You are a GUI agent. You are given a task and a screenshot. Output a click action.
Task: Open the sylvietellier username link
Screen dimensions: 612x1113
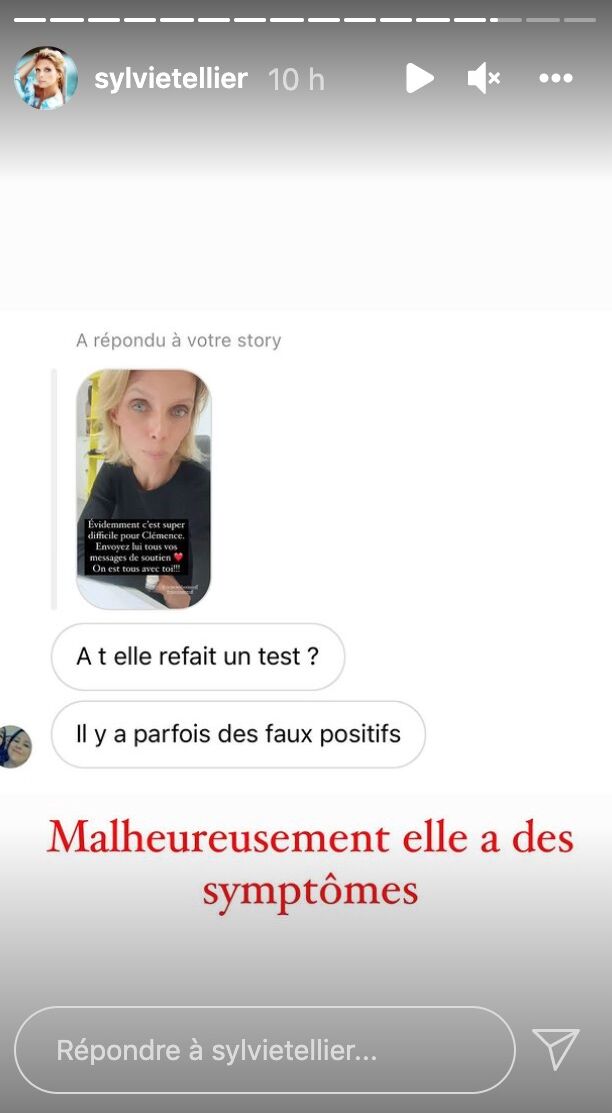coord(171,79)
